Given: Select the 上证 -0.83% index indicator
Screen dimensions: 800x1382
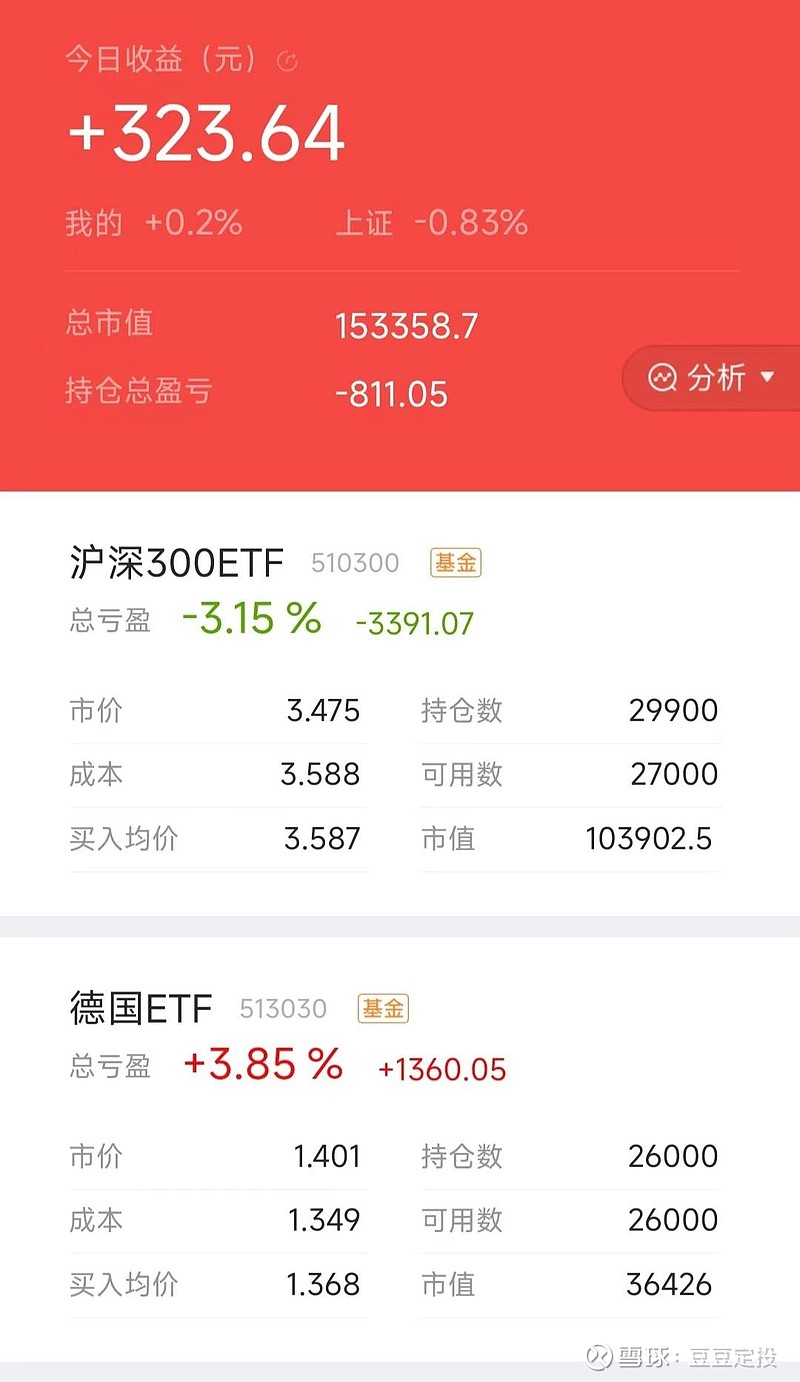Looking at the screenshot, I should pos(438,223).
